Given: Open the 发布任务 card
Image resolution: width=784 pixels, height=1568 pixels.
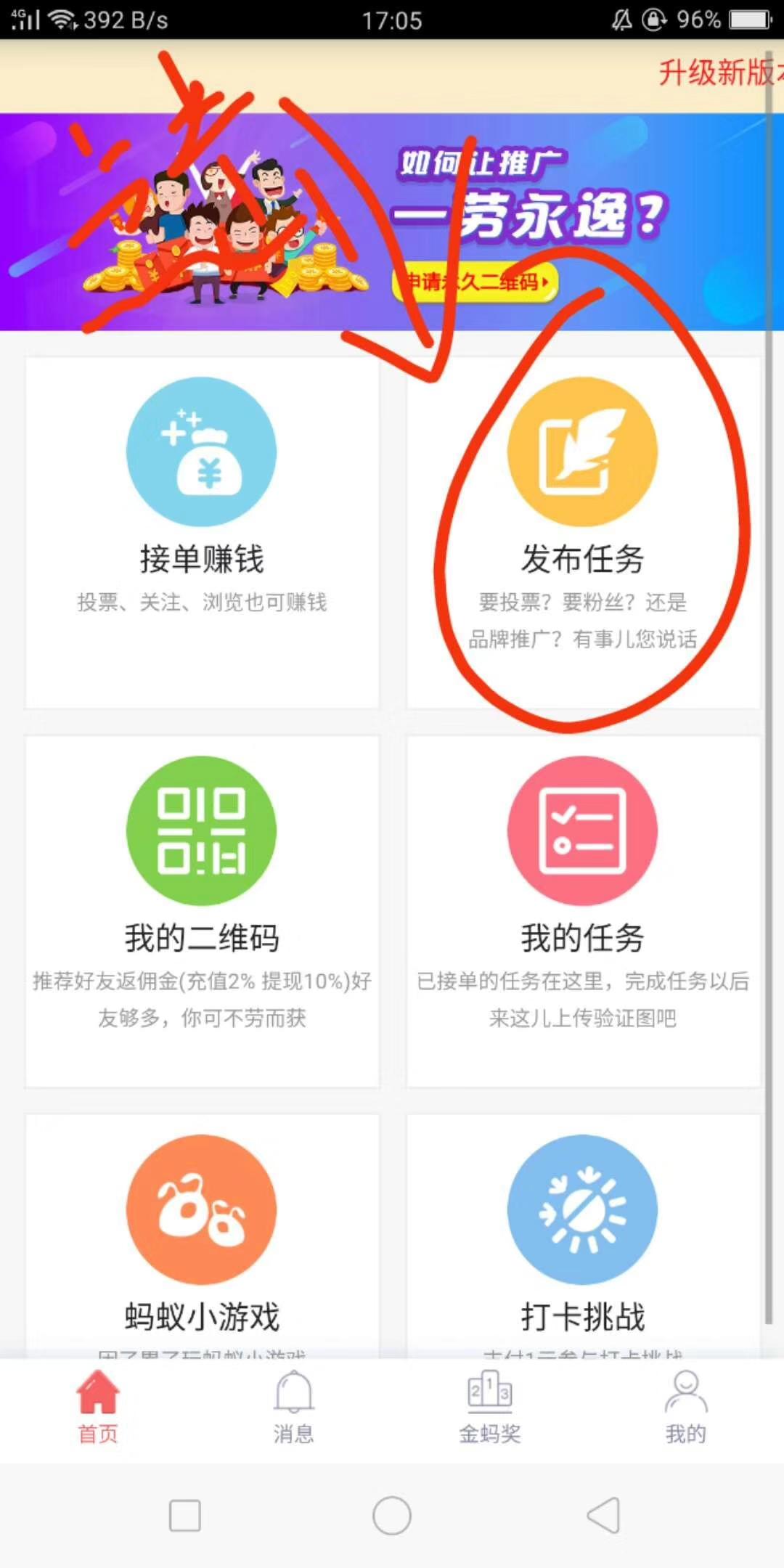Looking at the screenshot, I should [583, 532].
